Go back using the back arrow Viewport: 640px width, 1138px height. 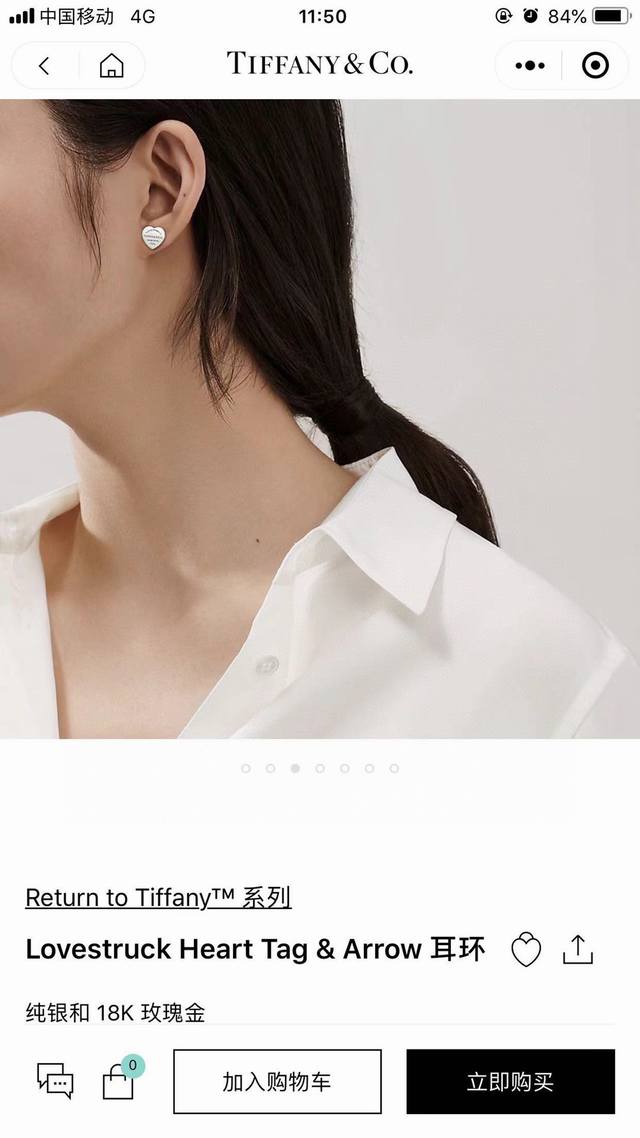(44, 66)
